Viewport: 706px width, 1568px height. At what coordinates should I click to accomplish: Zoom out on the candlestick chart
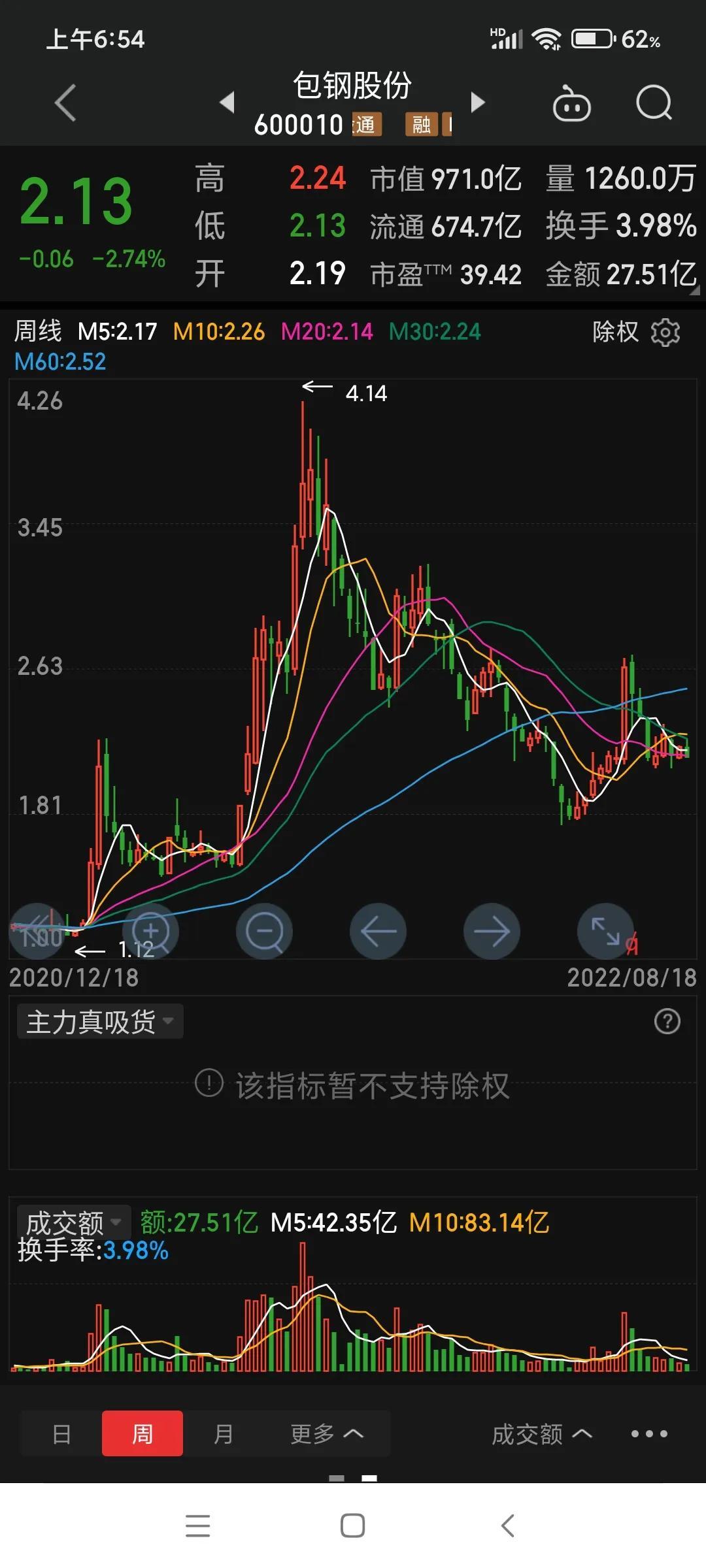tap(264, 931)
